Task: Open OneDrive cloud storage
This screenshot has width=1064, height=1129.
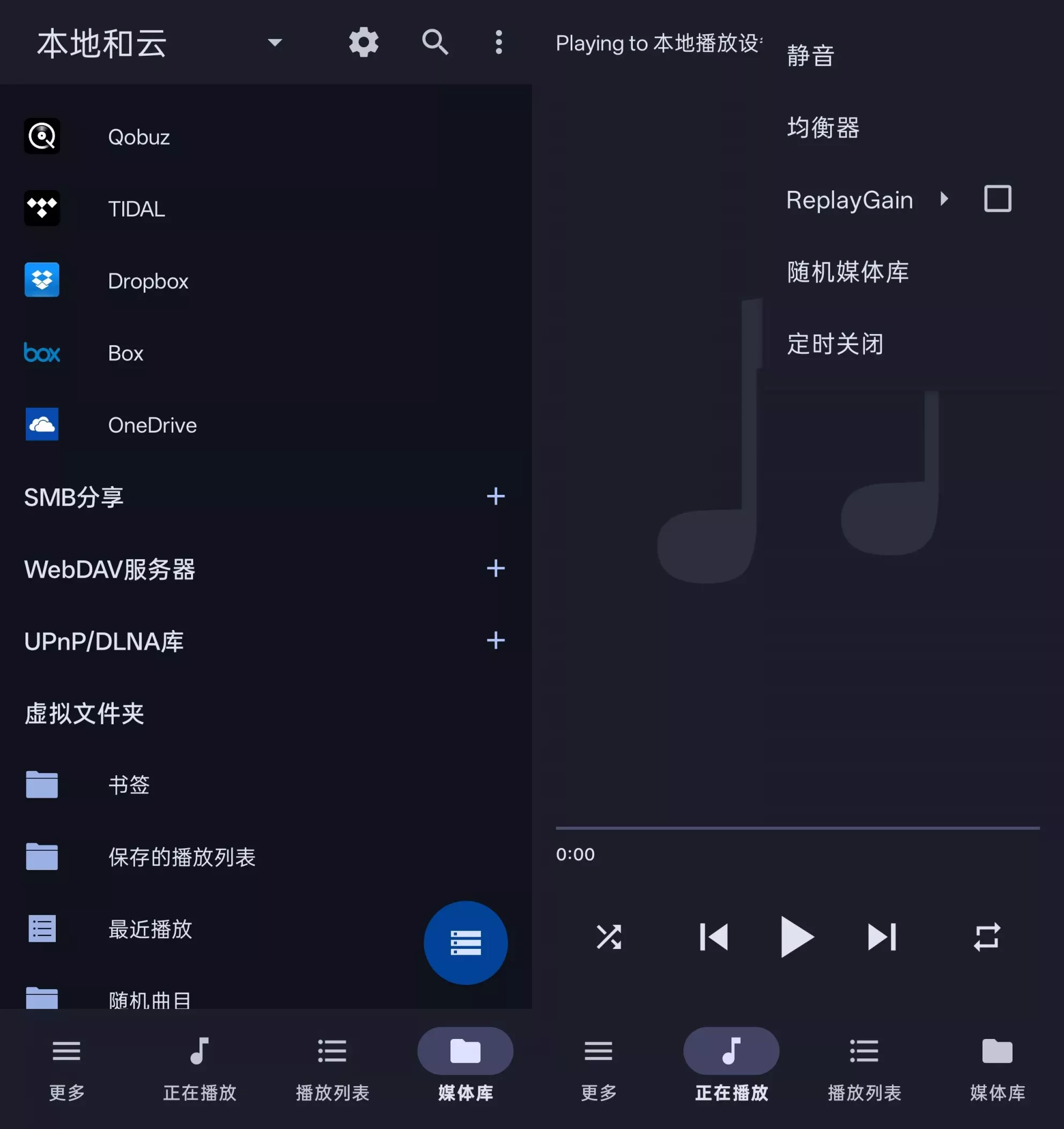Action: pos(152,425)
